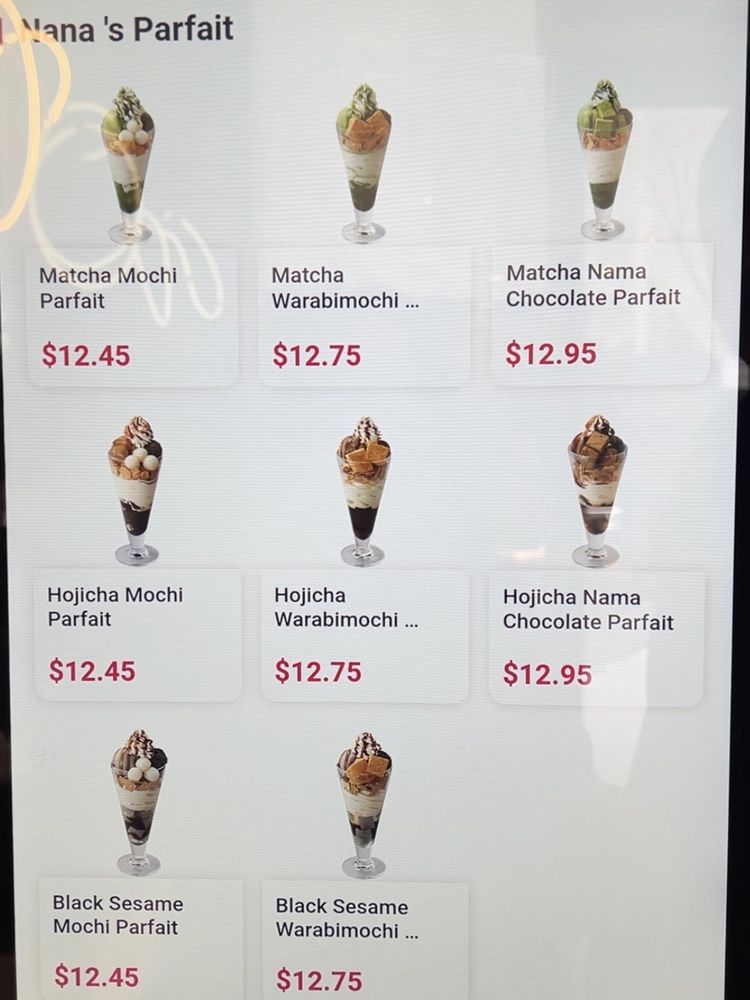
Task: Open the Matcha Mochi Parfait item card
Action: coord(131,315)
